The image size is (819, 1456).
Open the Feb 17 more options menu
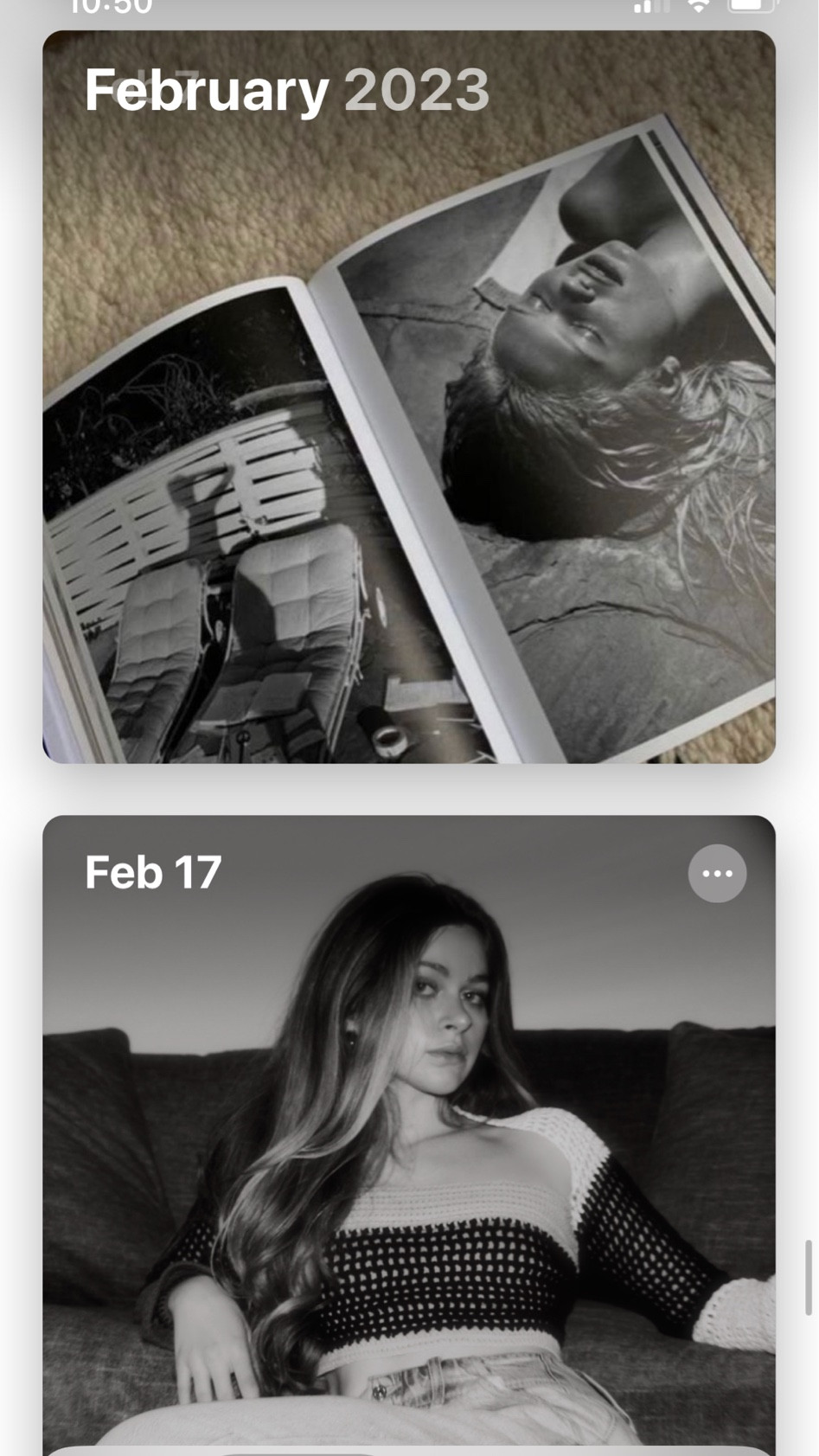click(717, 874)
